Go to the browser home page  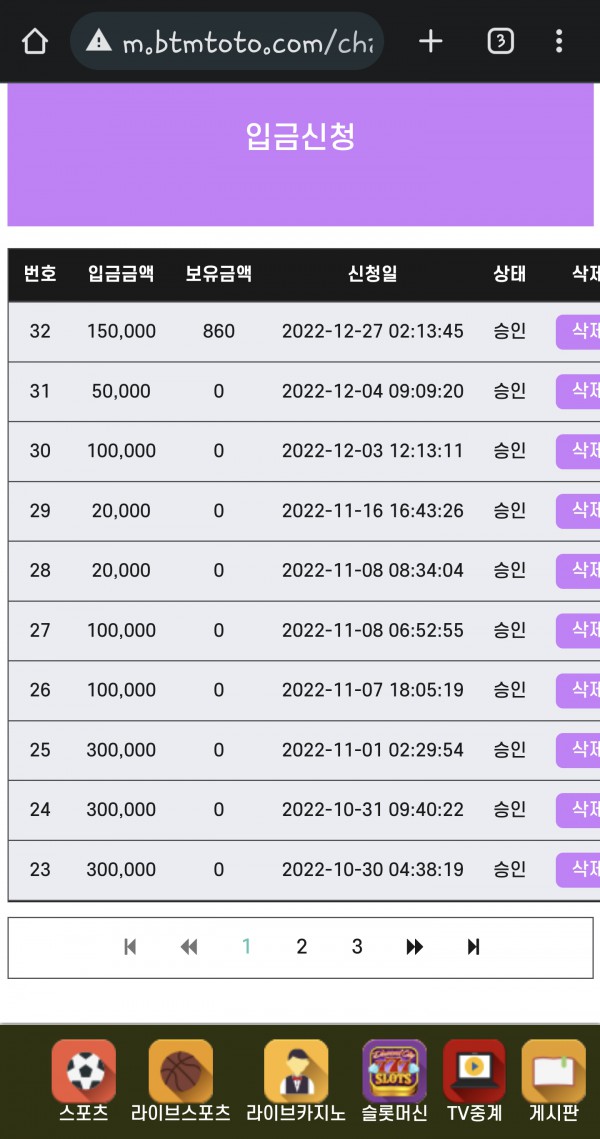point(35,42)
